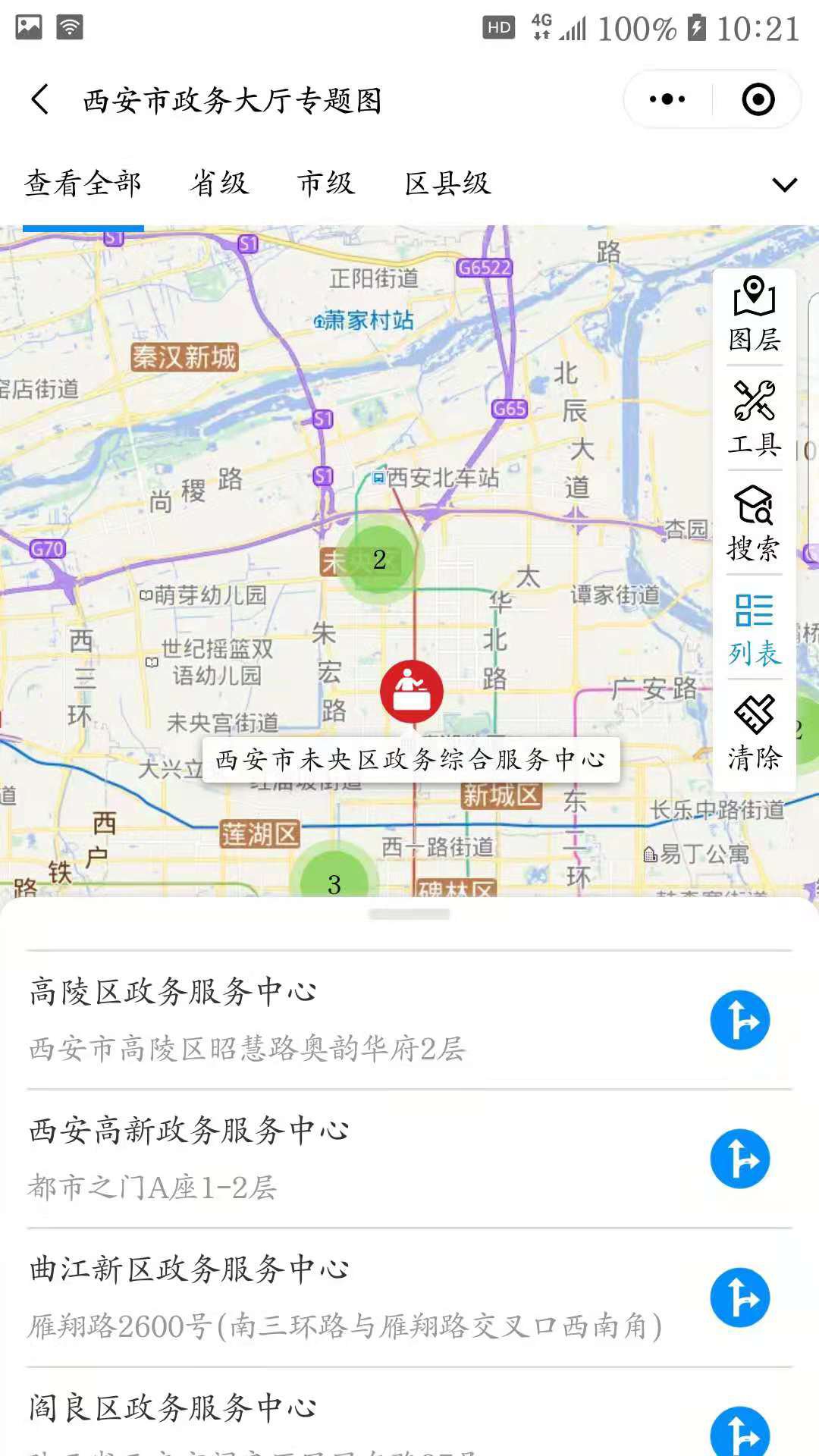Close the mini program with the circle button

pos(758,99)
